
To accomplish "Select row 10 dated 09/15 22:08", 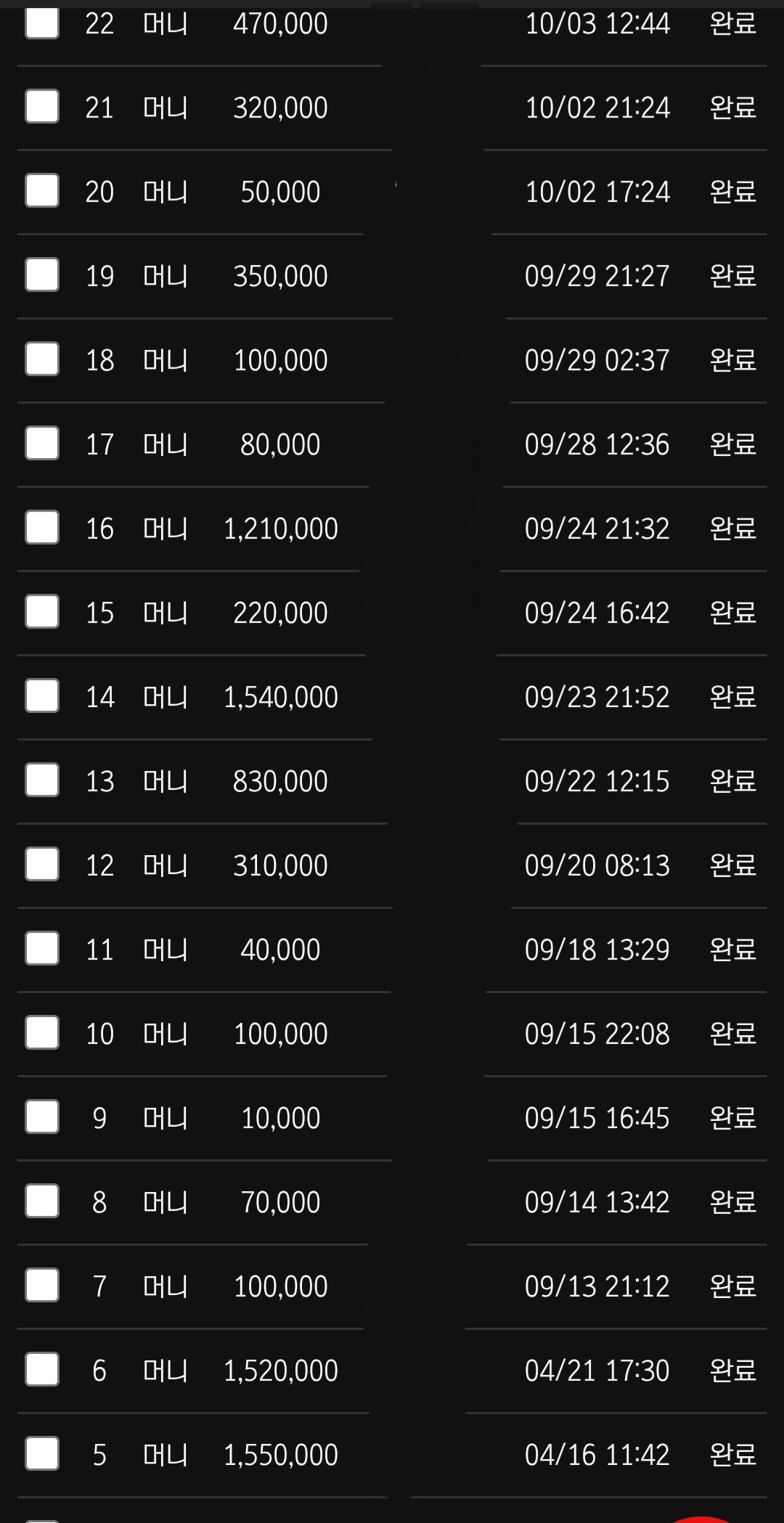I will [42, 1033].
